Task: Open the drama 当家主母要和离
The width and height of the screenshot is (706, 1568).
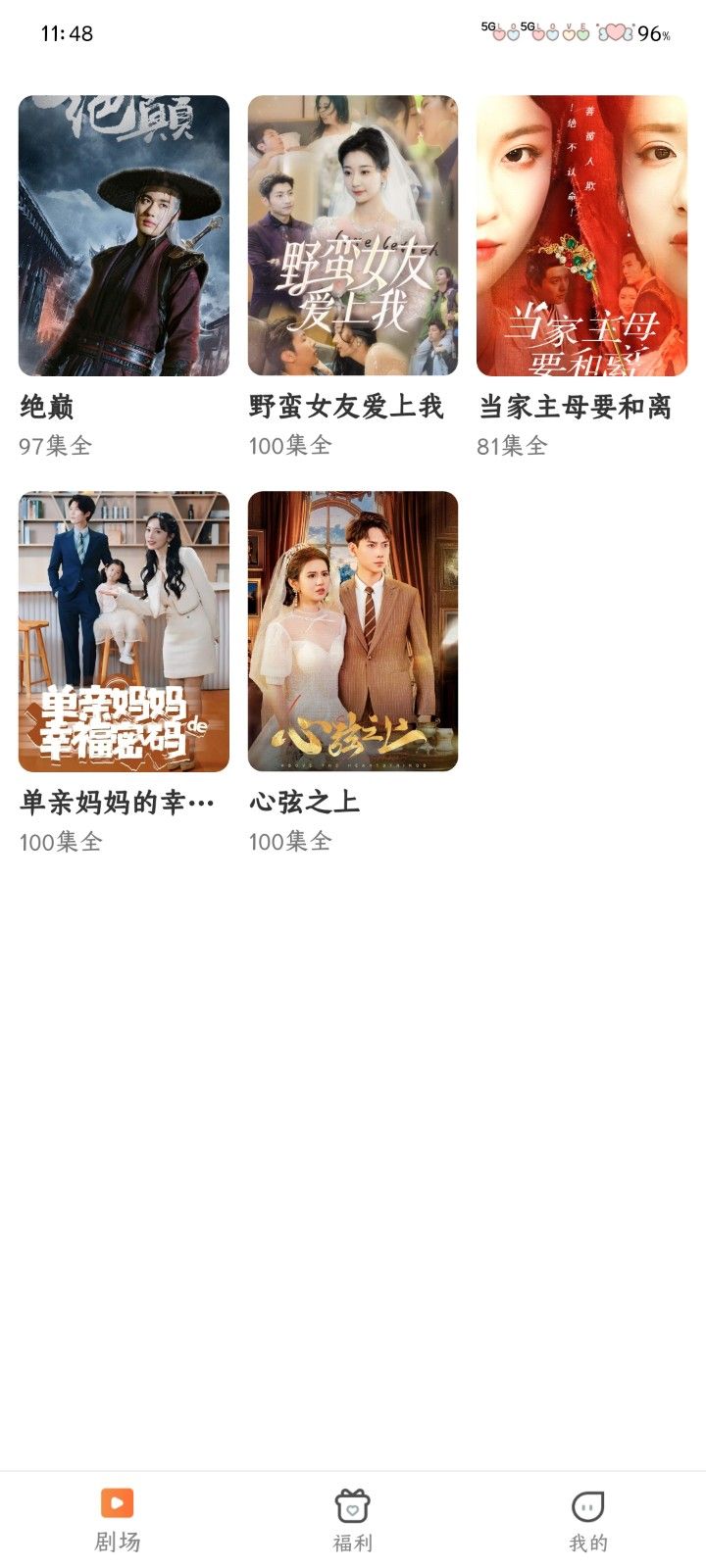Action: point(581,236)
